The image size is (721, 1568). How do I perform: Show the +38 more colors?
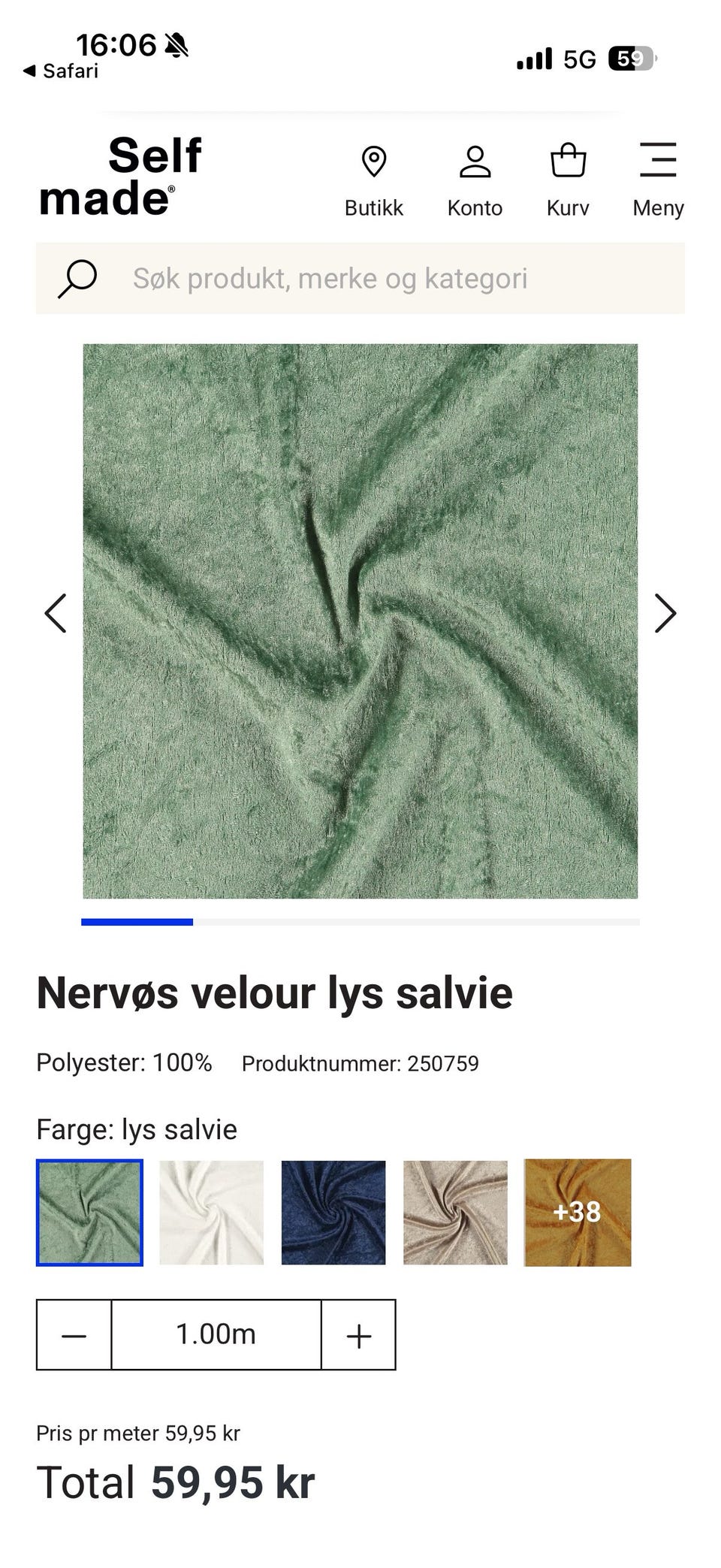pyautogui.click(x=578, y=1213)
